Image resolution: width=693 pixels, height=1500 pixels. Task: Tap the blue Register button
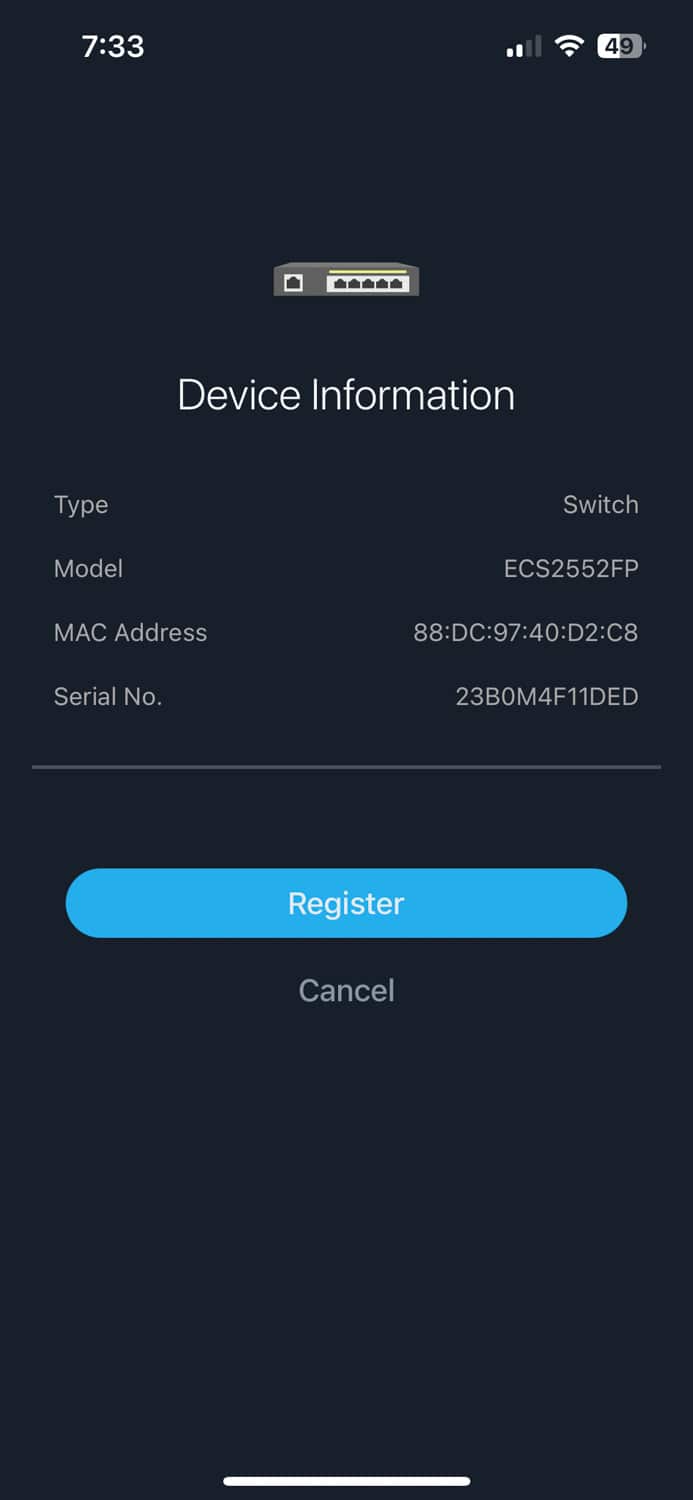point(346,903)
